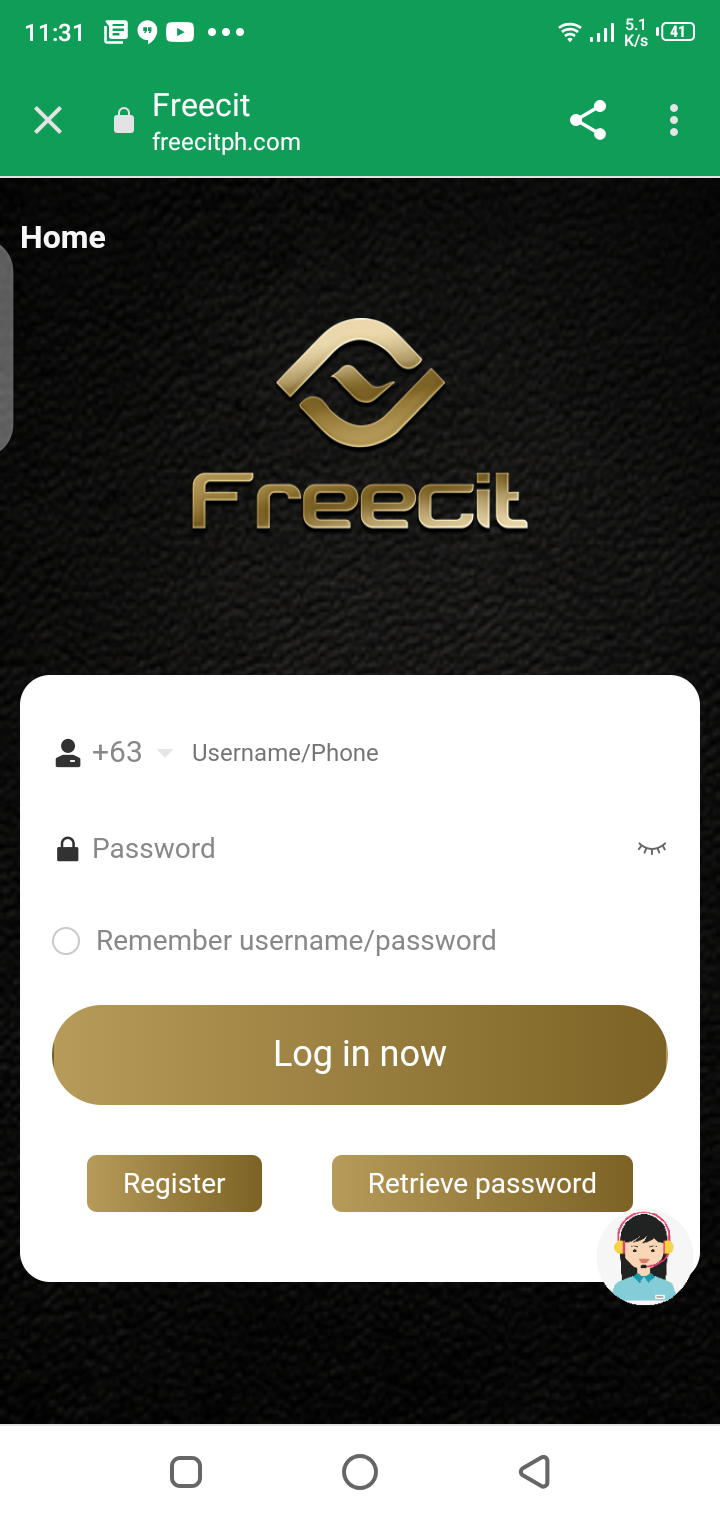
Task: Open the browser overflow menu
Action: click(674, 120)
